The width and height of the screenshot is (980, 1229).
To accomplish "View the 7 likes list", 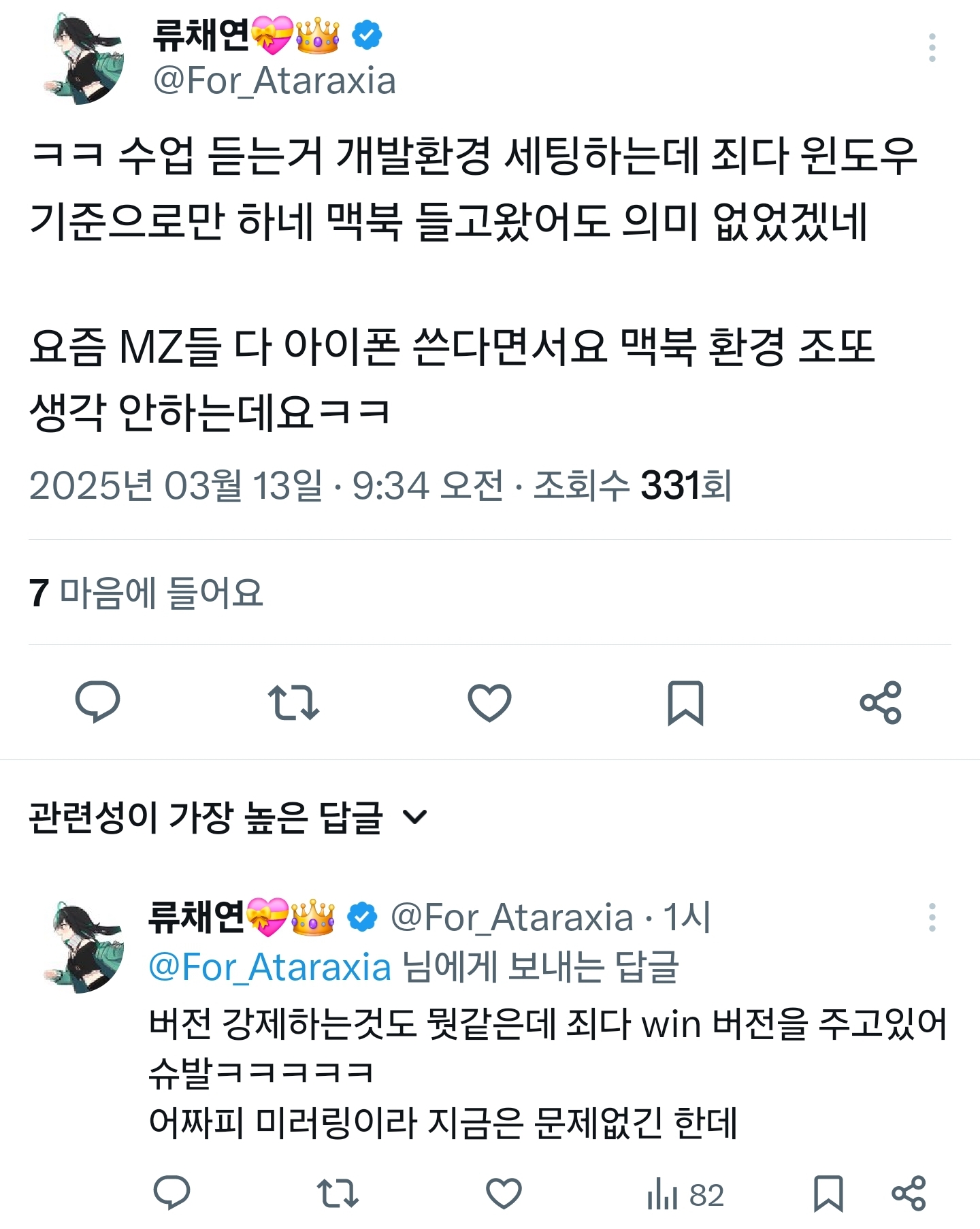I will [x=146, y=593].
